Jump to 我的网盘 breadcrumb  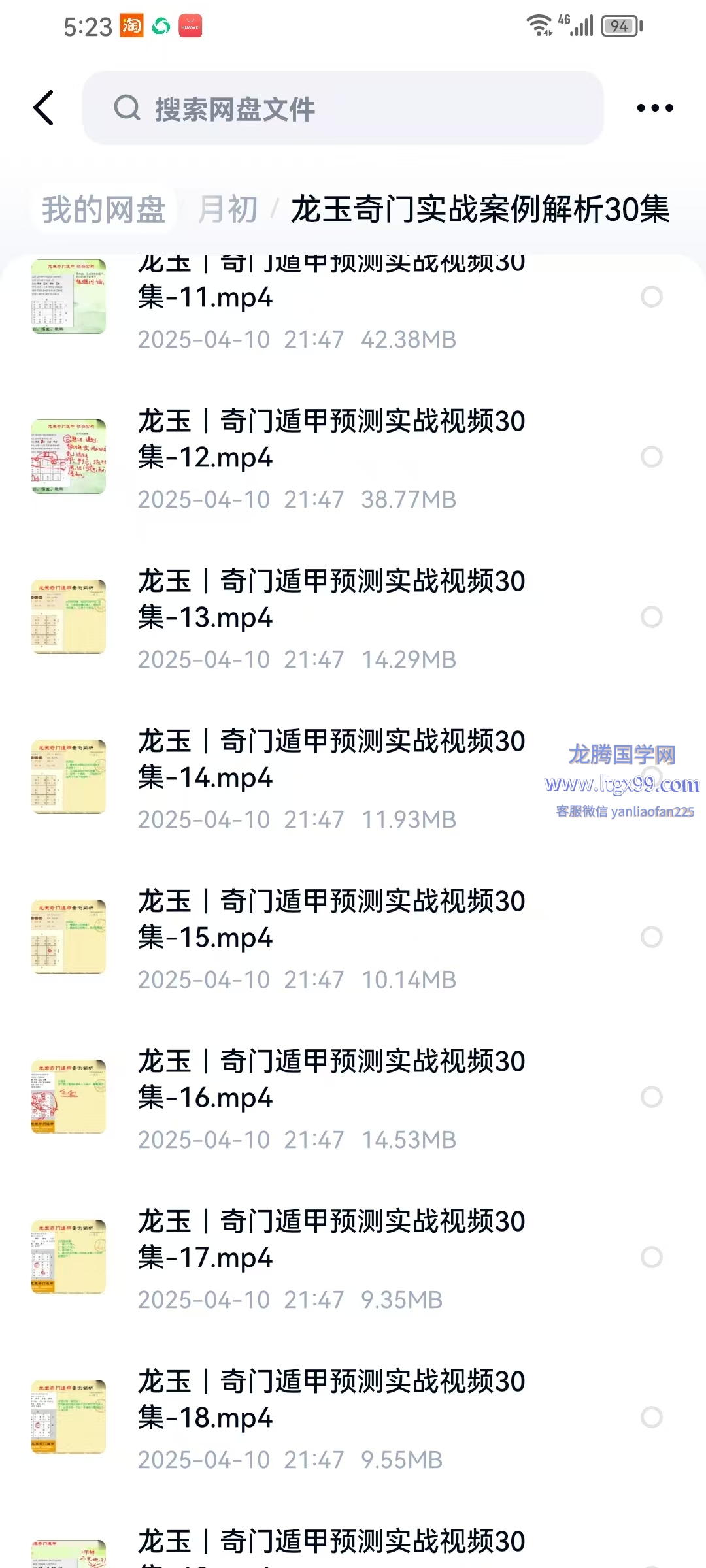(x=104, y=210)
